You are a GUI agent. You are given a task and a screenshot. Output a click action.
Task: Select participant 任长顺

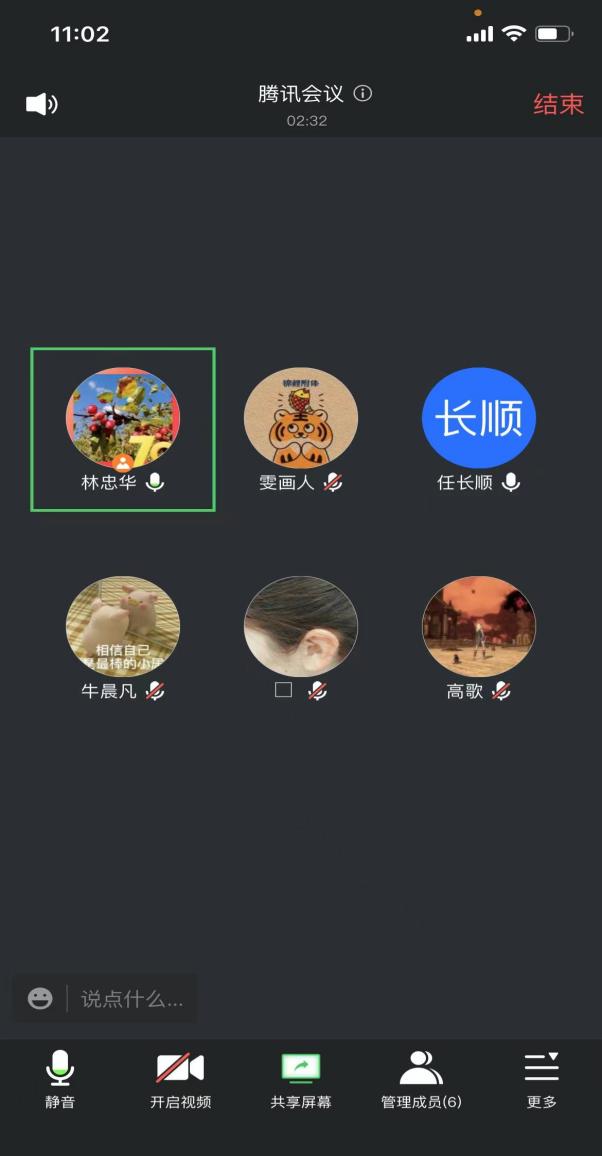(x=479, y=419)
